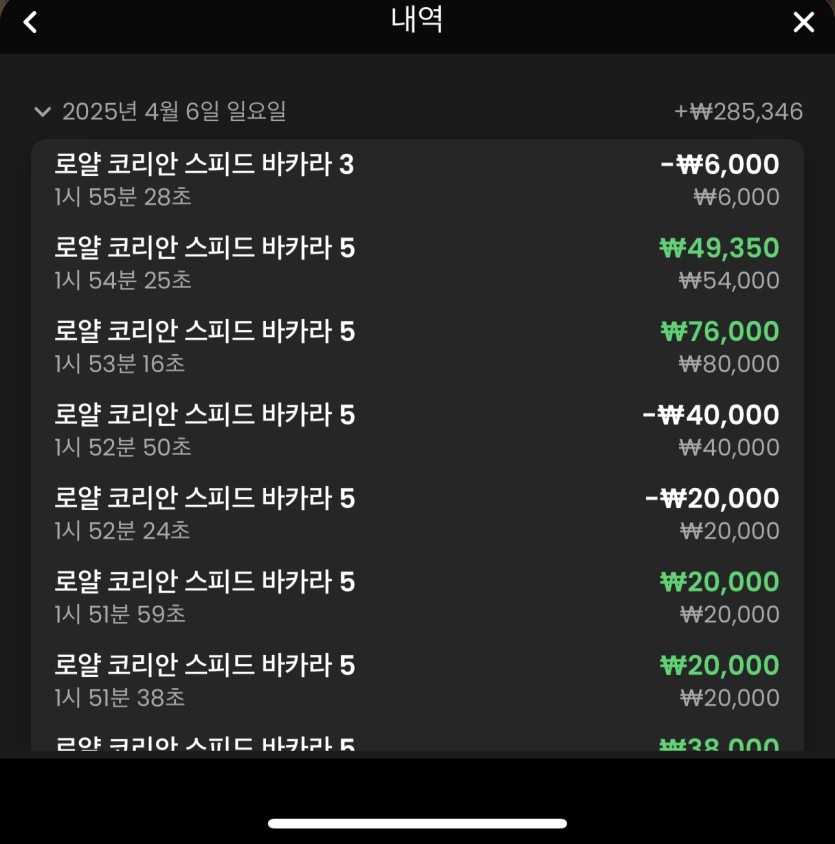Screen dimensions: 835x844
Task: Close the 내역 history panel
Action: [x=803, y=22]
